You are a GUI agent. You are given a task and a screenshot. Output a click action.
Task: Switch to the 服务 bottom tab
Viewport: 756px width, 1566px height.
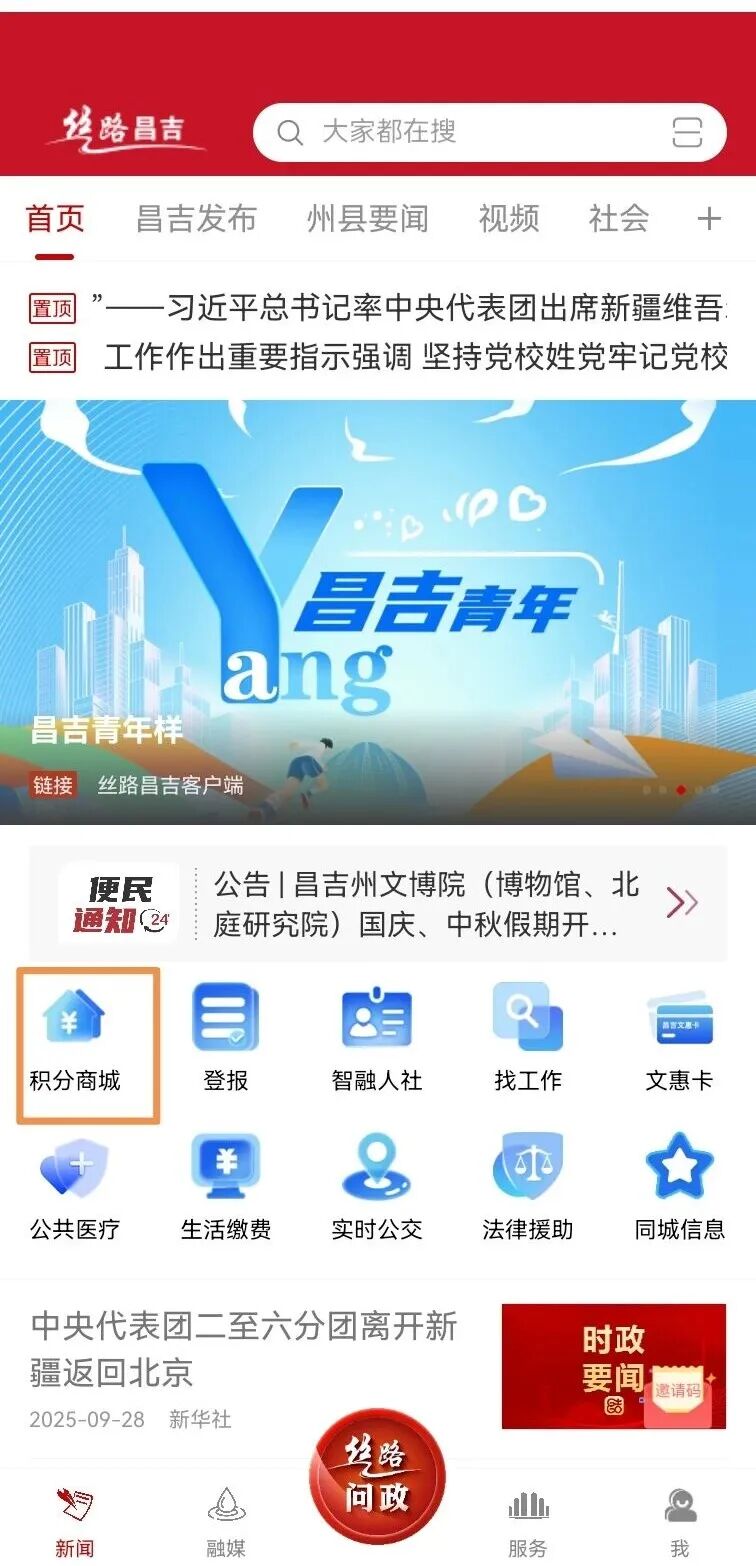coord(528,1522)
